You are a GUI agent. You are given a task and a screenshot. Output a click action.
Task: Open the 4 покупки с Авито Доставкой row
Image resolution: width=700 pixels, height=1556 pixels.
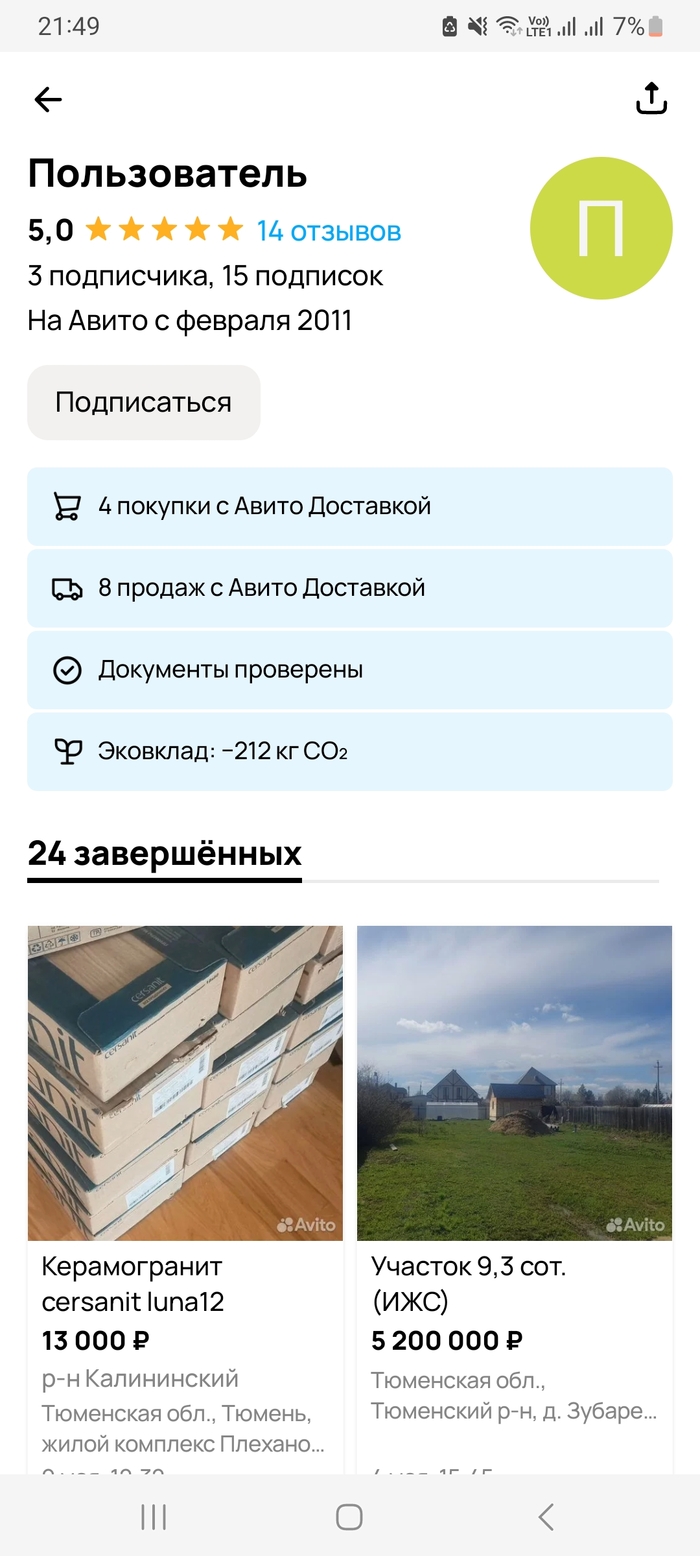pyautogui.click(x=349, y=506)
